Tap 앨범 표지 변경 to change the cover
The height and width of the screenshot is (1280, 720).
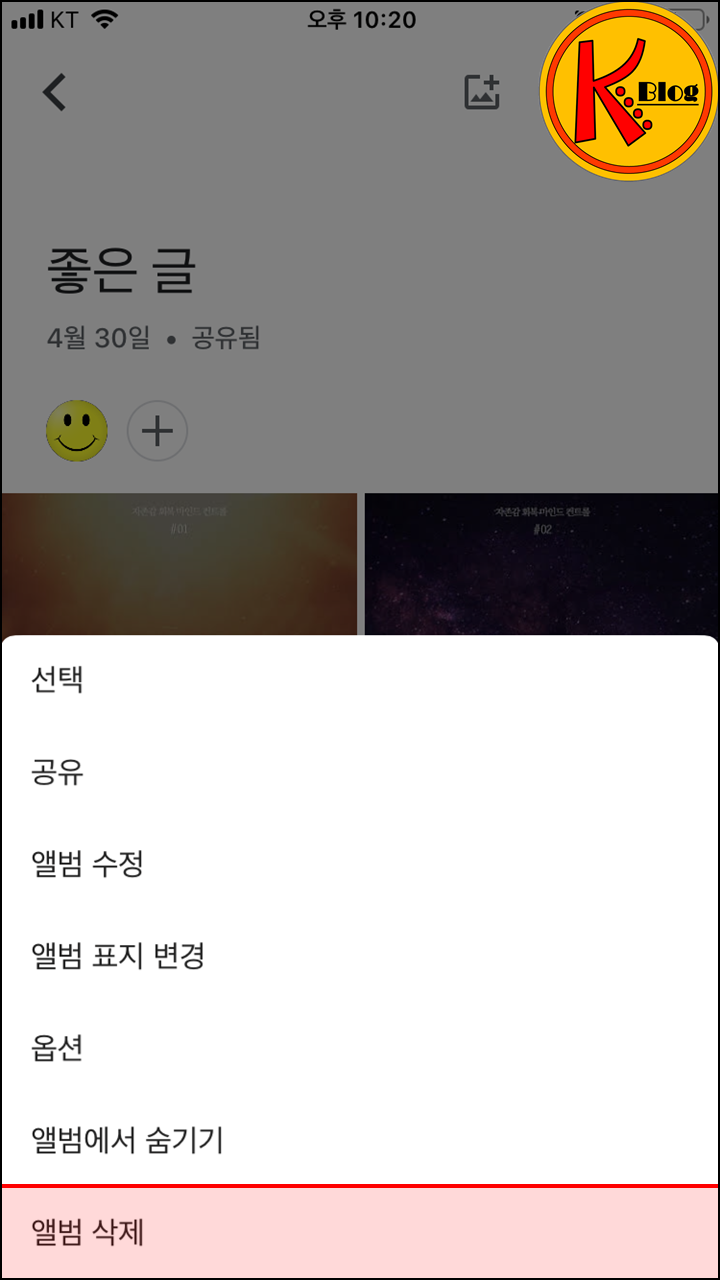click(360, 956)
